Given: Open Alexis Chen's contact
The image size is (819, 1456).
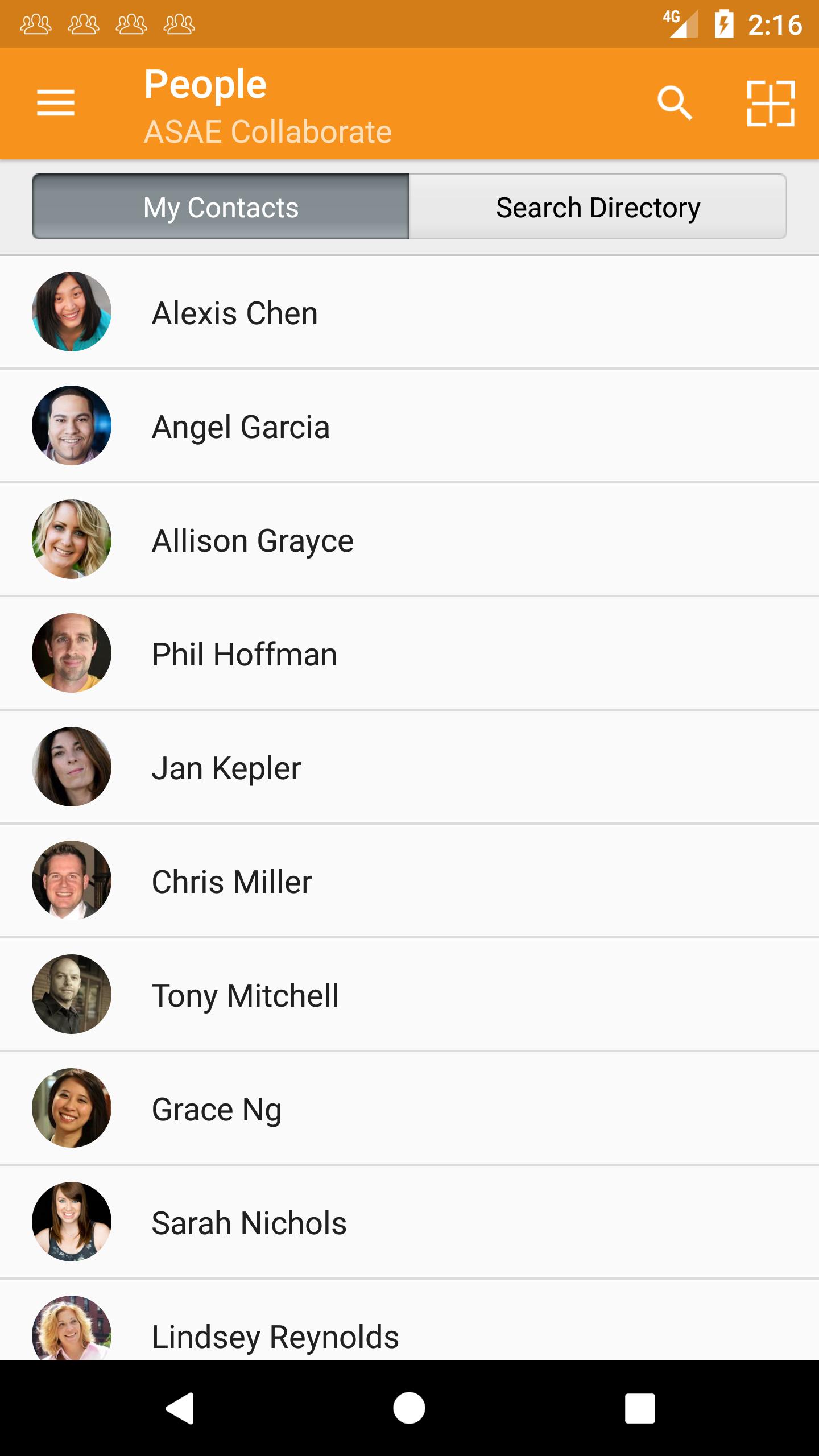Looking at the screenshot, I should [409, 312].
